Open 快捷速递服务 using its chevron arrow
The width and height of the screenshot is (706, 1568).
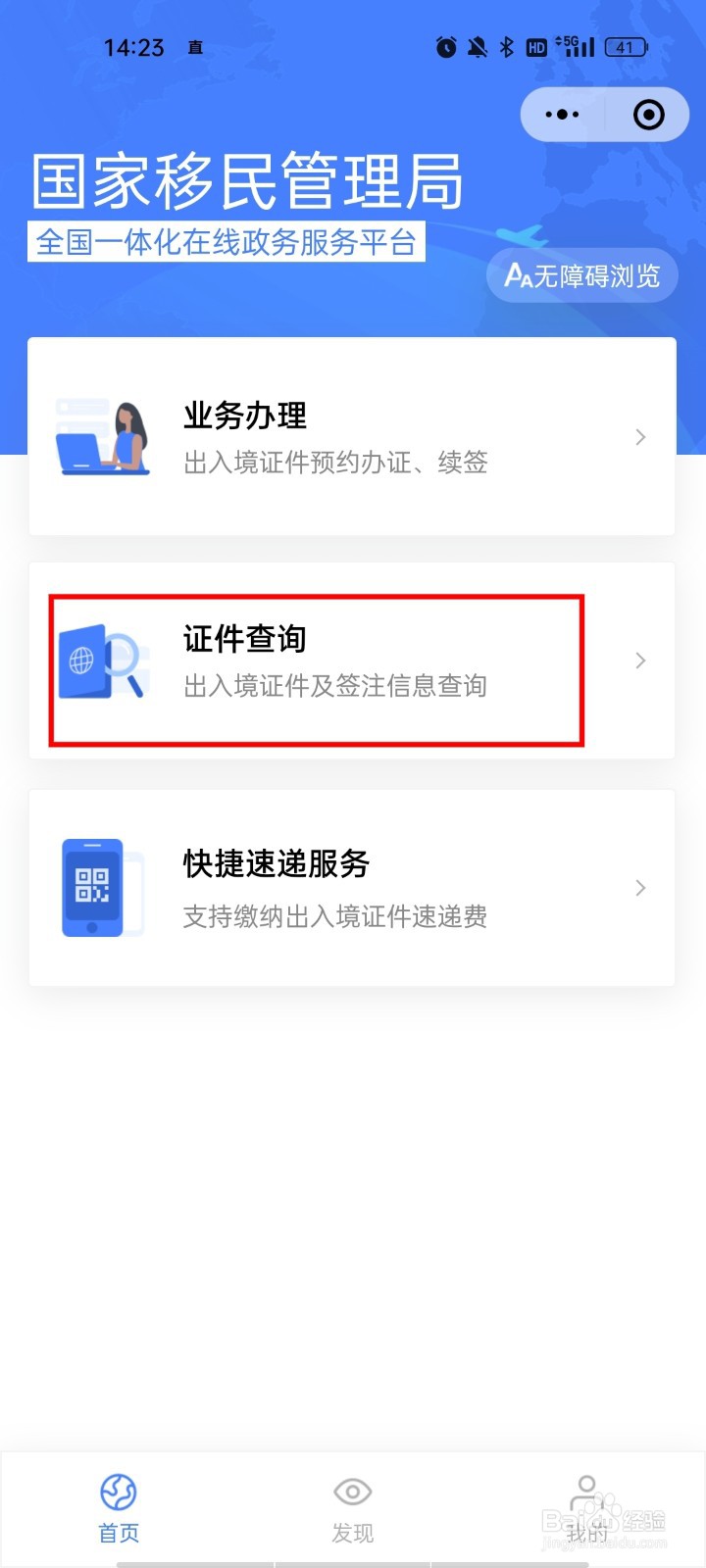[x=640, y=887]
